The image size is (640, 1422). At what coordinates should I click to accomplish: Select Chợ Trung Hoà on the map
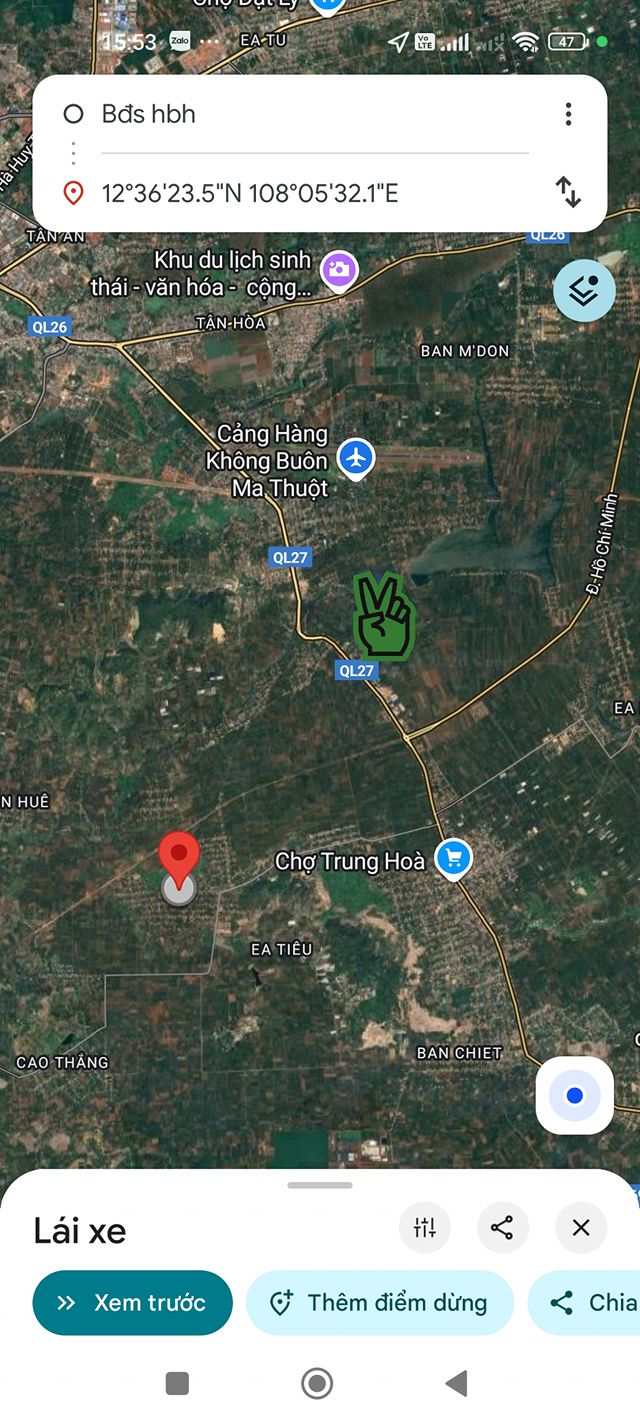point(454,858)
